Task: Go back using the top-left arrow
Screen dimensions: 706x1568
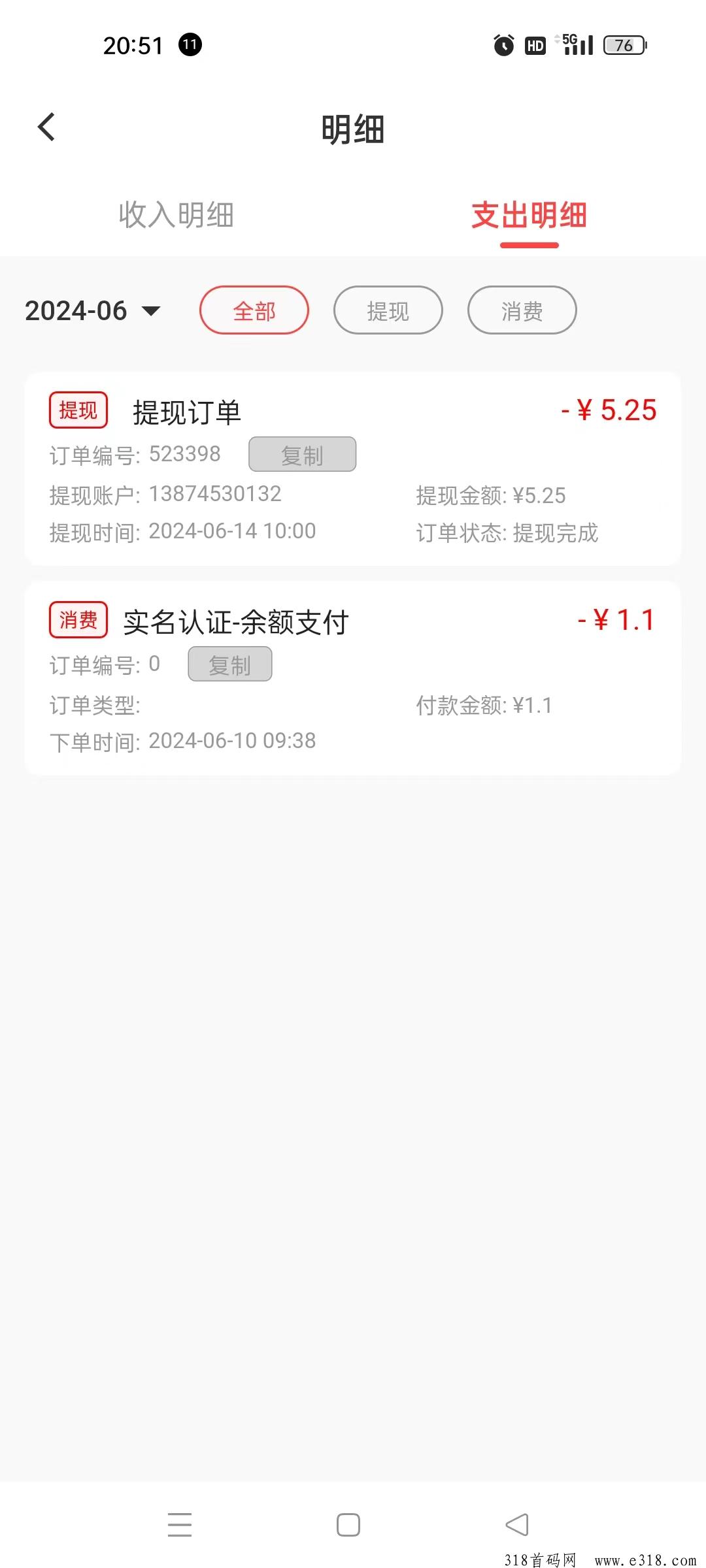Action: click(46, 127)
